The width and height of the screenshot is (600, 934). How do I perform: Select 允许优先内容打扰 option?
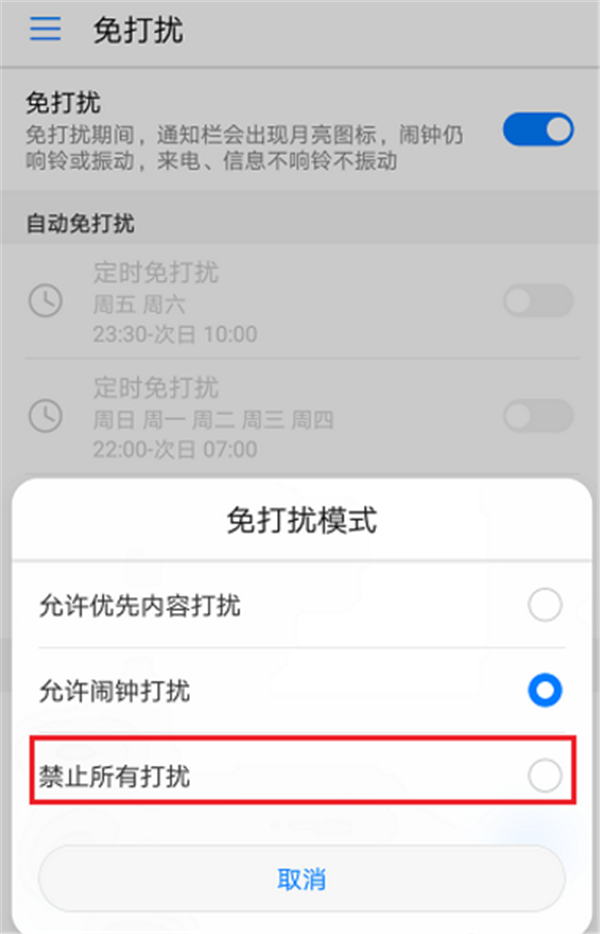[x=545, y=605]
